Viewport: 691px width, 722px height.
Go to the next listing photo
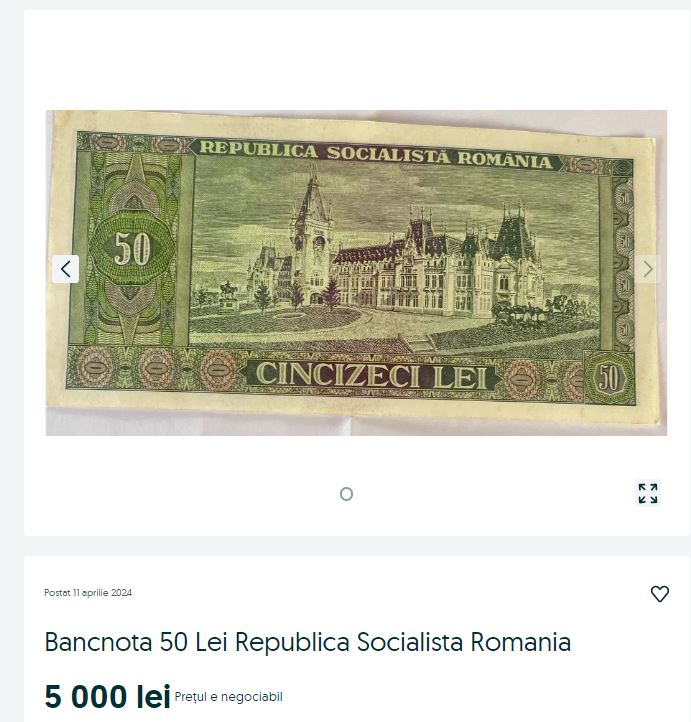pyautogui.click(x=648, y=269)
